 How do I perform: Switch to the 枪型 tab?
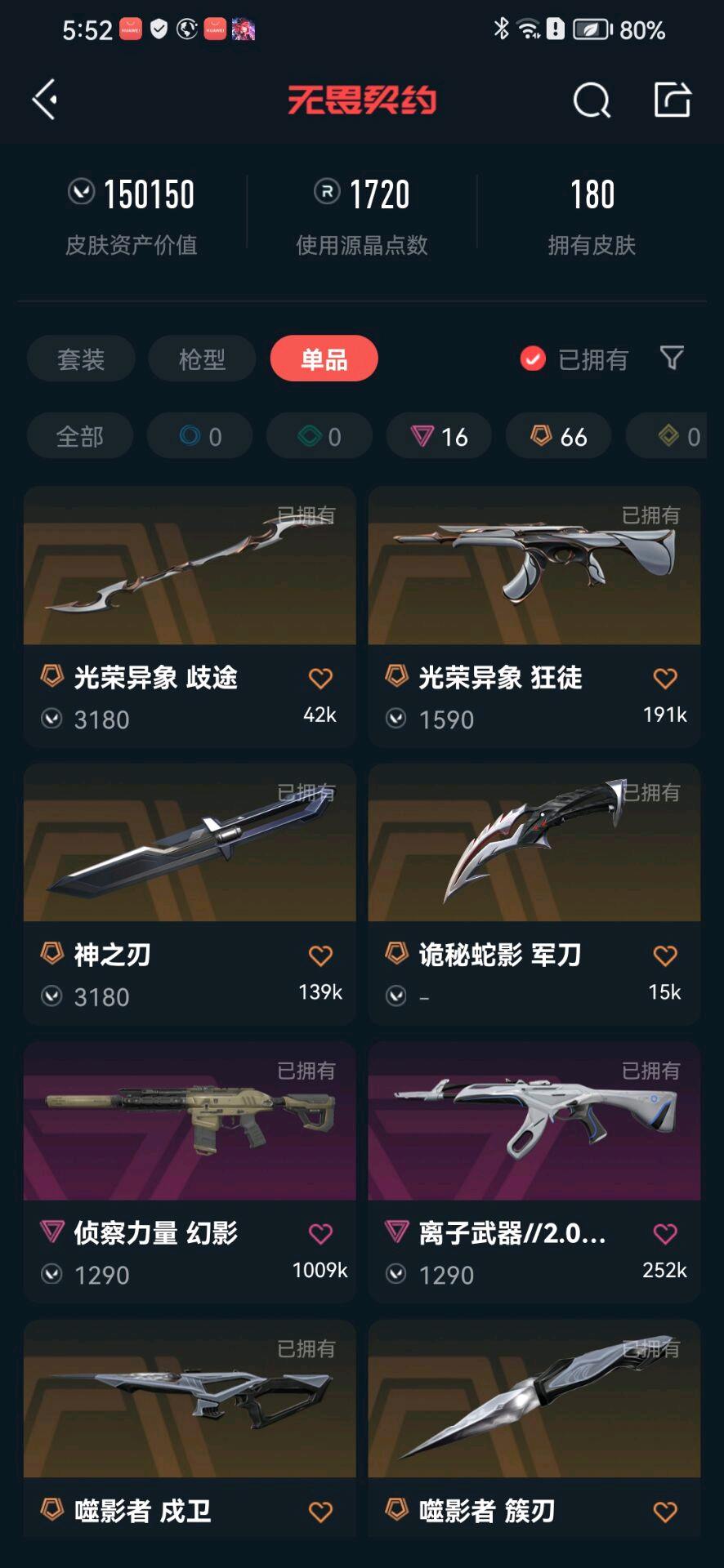click(202, 359)
